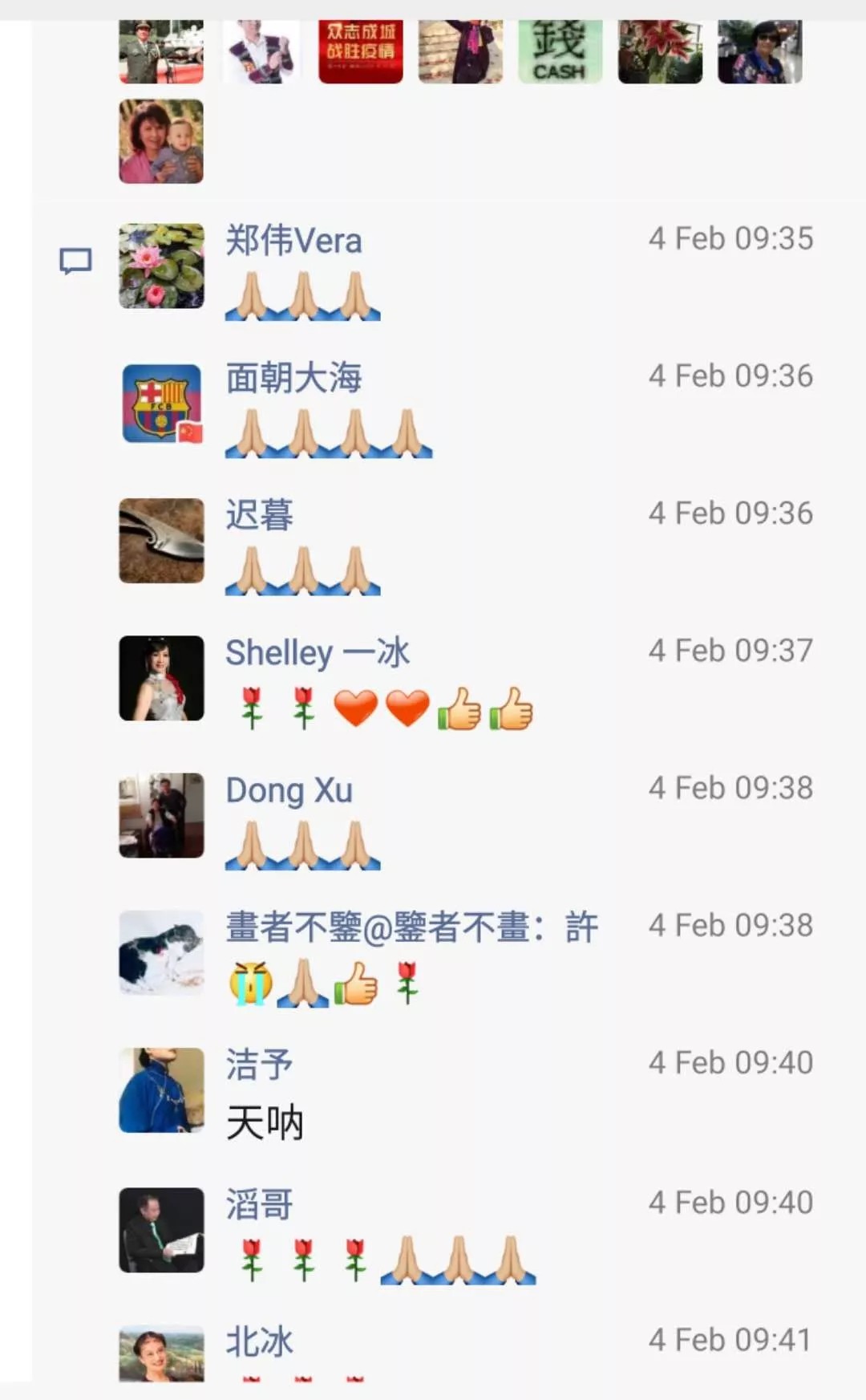View the profile of 畫者不鑒@鑒者不畫
The width and height of the screenshot is (866, 1400).
[161, 953]
